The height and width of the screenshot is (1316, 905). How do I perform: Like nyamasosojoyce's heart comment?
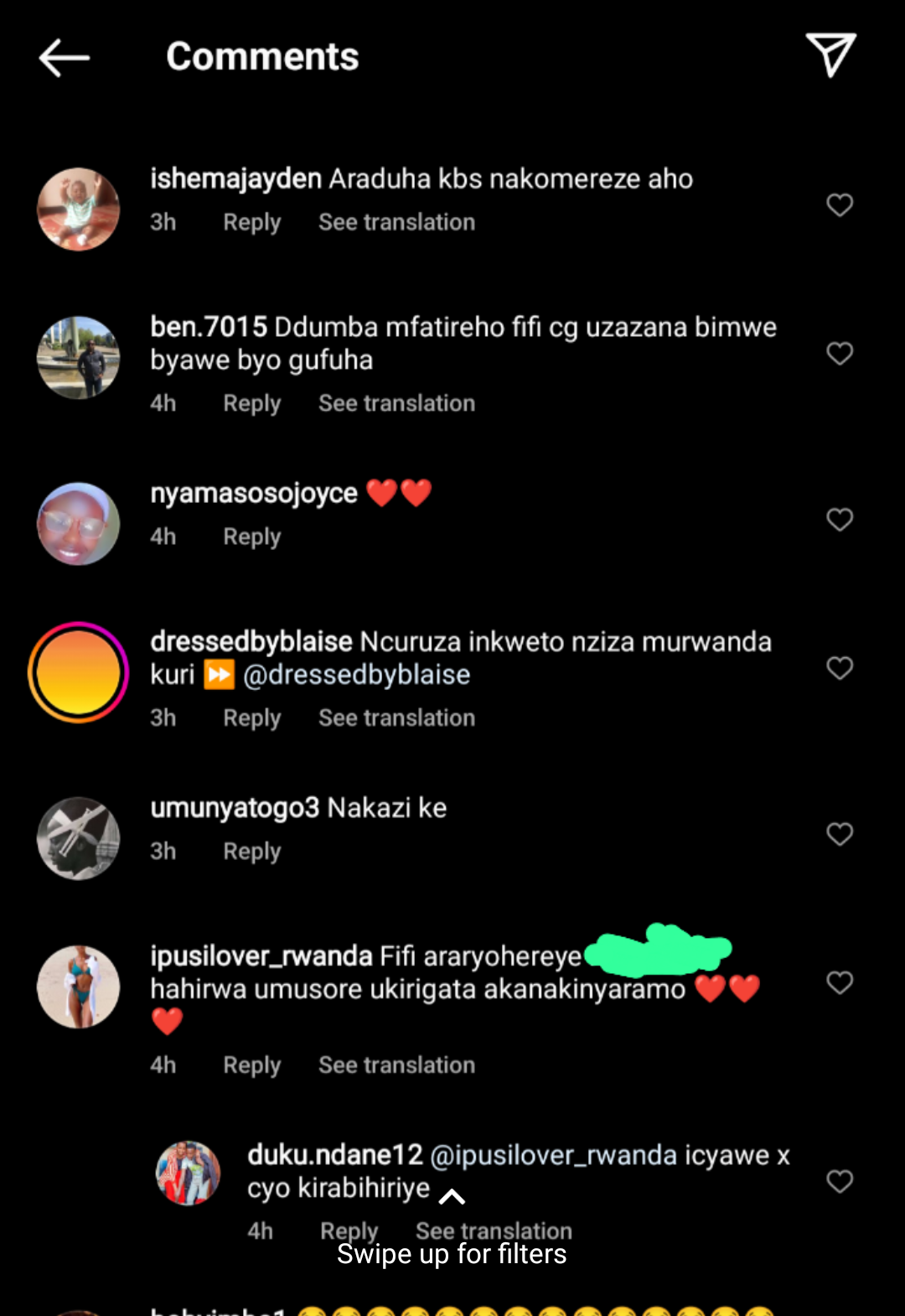(839, 520)
